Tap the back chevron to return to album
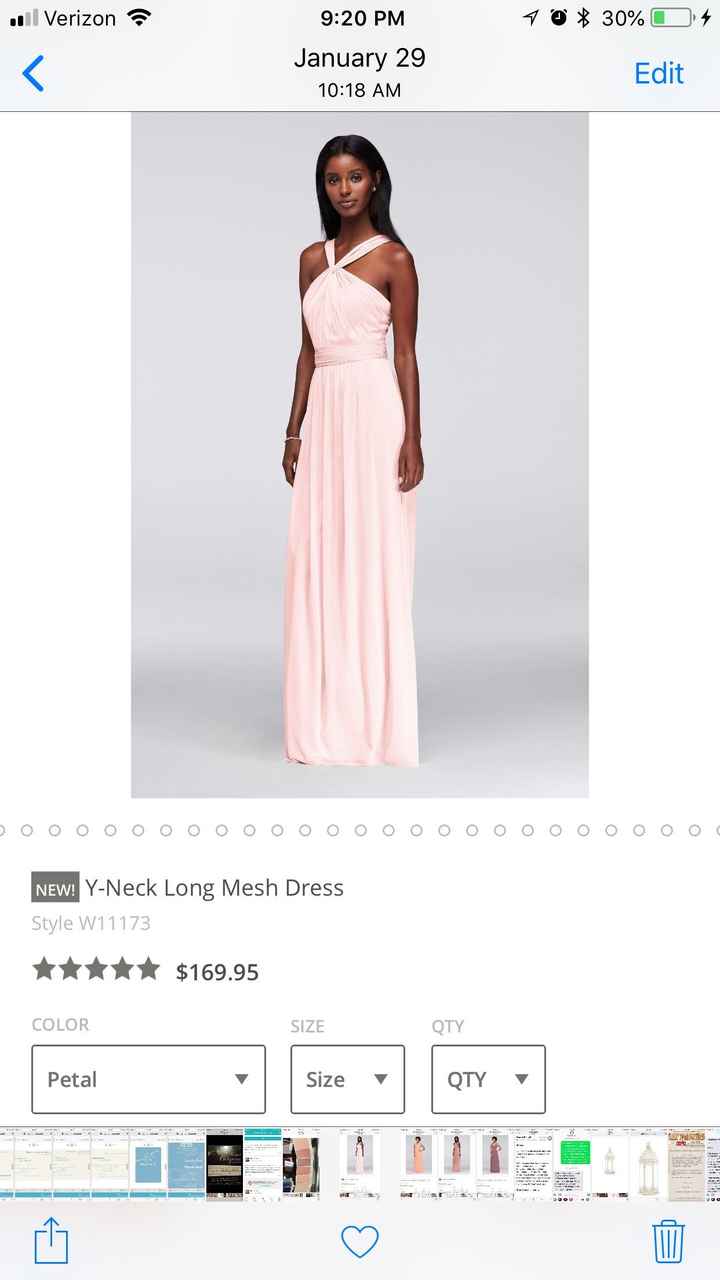The height and width of the screenshot is (1280, 720). (x=34, y=73)
